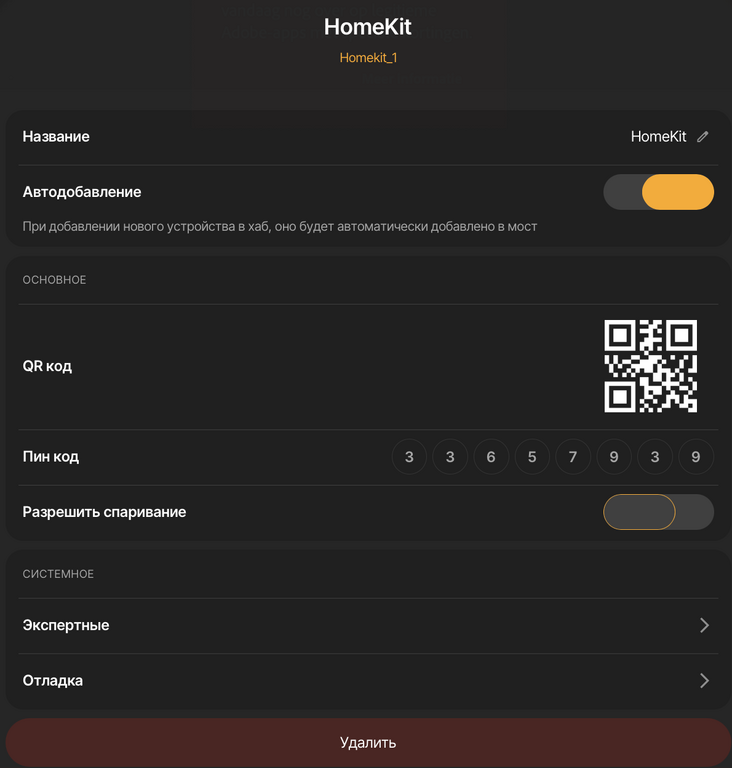Open the Экспертные settings row
The image size is (732, 768).
[x=366, y=625]
